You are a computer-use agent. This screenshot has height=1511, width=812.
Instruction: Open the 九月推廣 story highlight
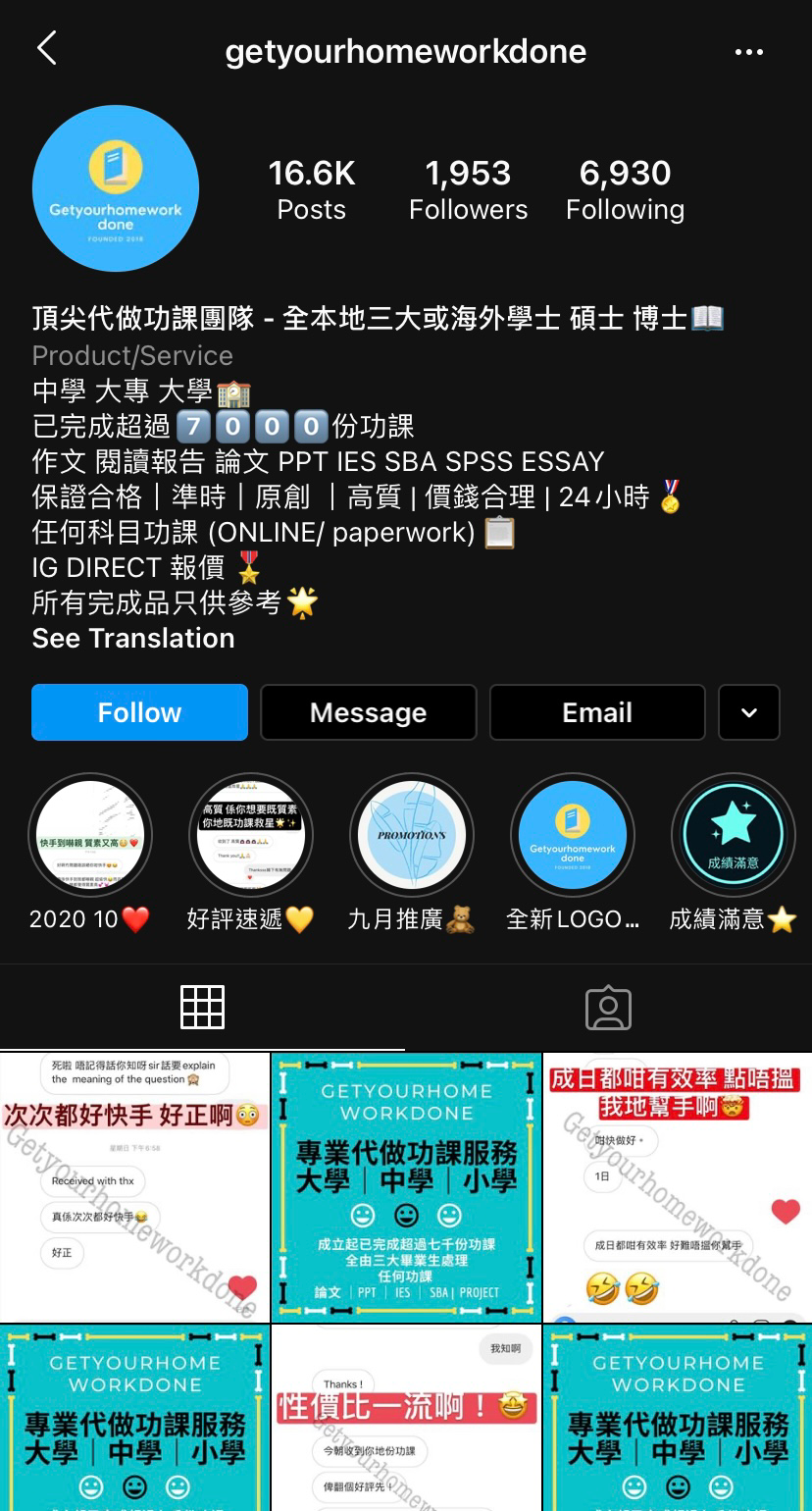tap(412, 837)
